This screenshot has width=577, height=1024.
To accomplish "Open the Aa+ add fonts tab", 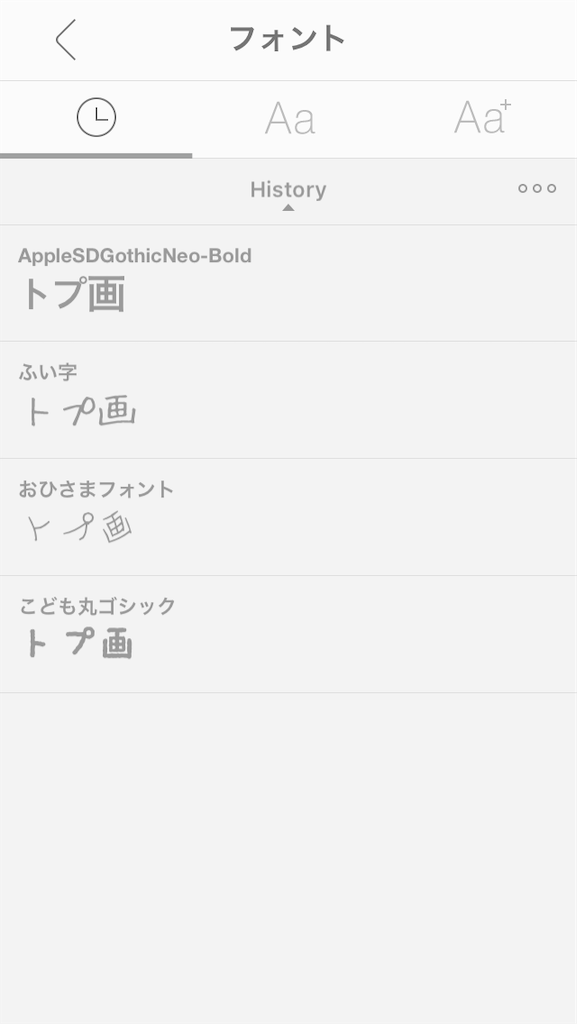I will click(482, 118).
